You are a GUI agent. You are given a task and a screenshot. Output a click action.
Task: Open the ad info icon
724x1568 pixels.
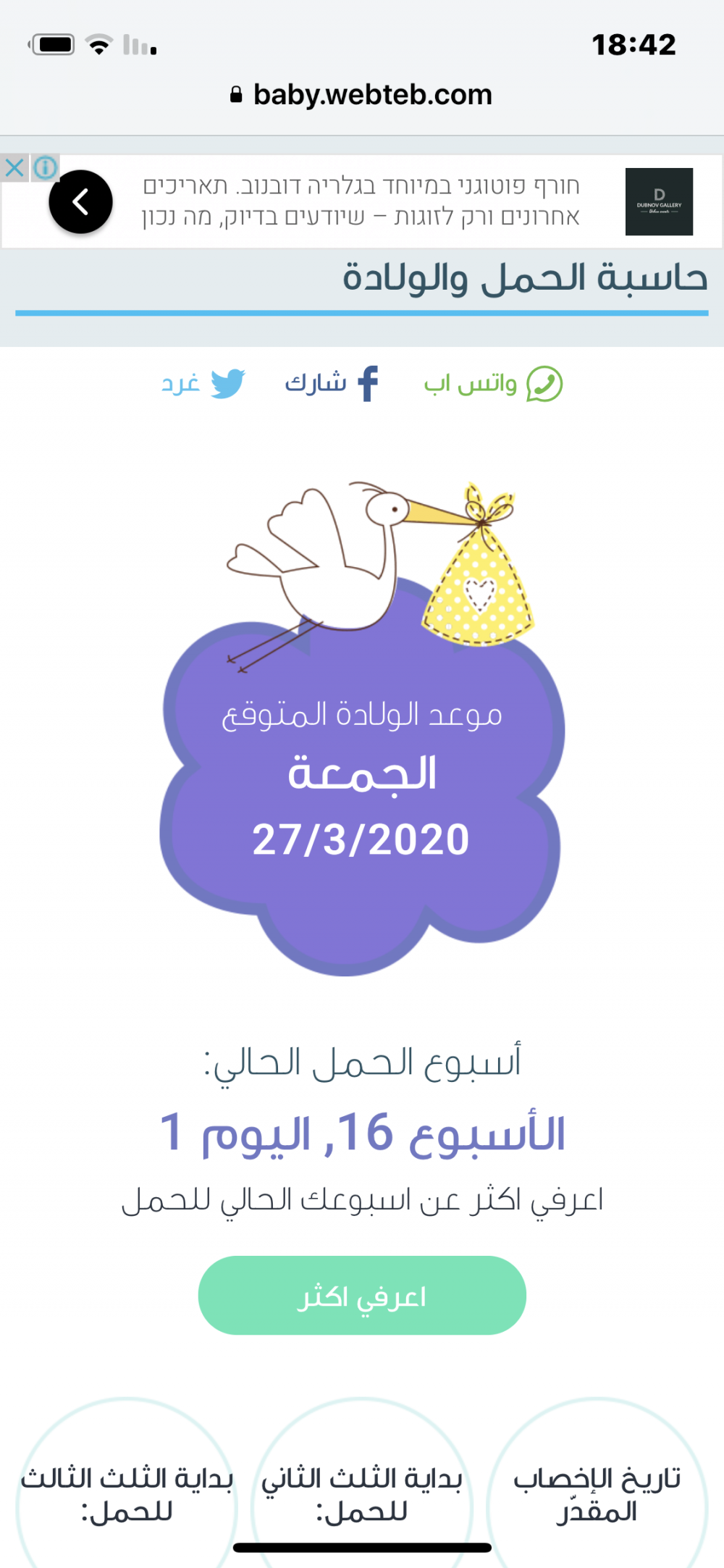pyautogui.click(x=45, y=168)
